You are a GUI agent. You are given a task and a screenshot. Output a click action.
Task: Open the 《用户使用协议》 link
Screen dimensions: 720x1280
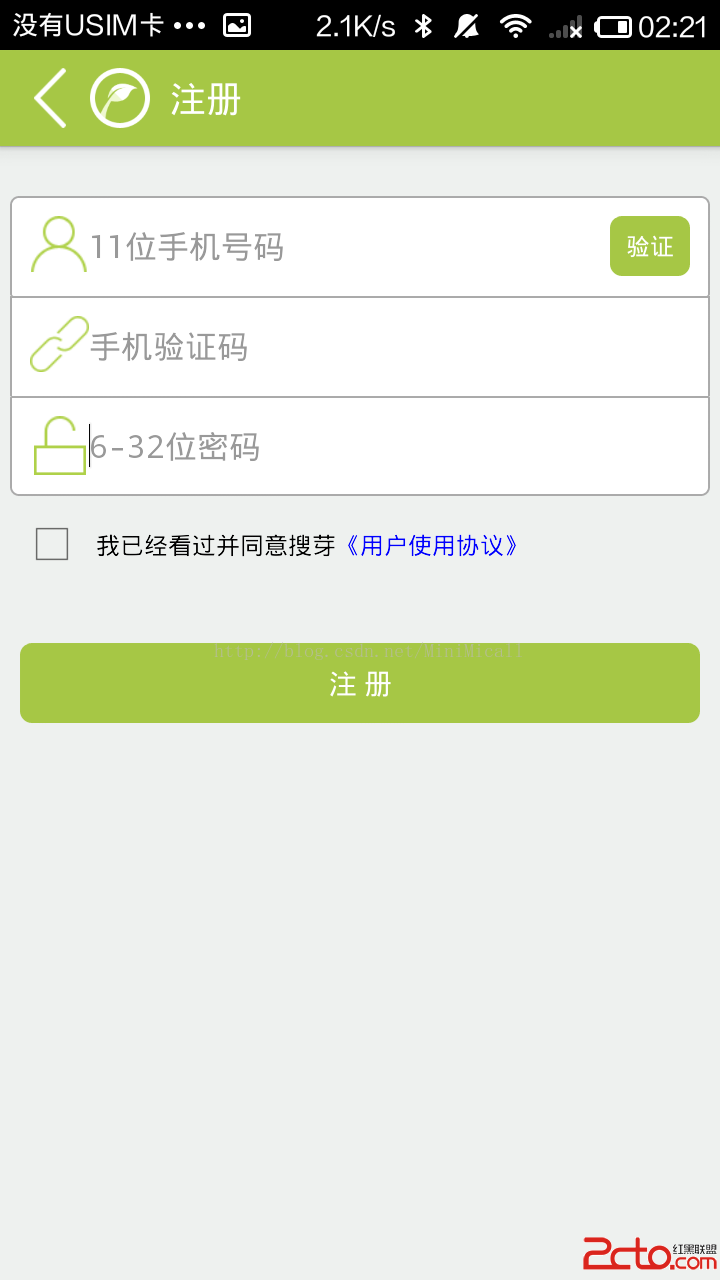click(x=432, y=546)
